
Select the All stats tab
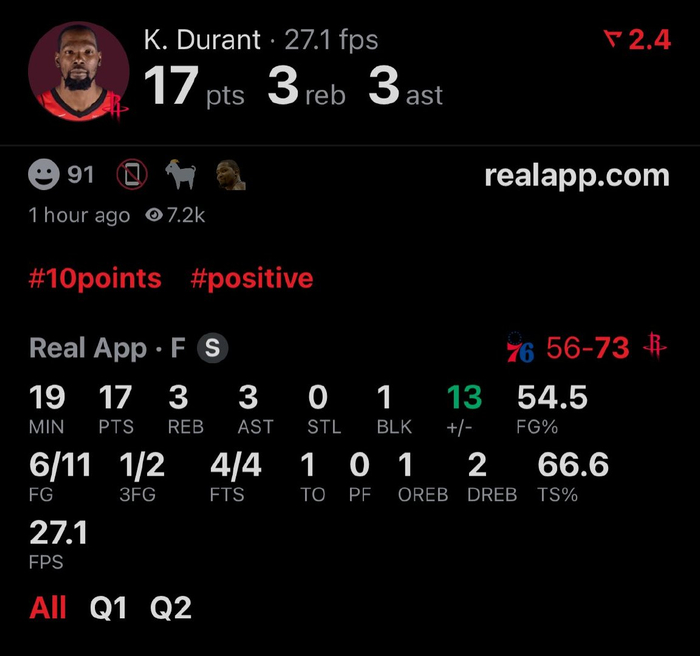[48, 608]
